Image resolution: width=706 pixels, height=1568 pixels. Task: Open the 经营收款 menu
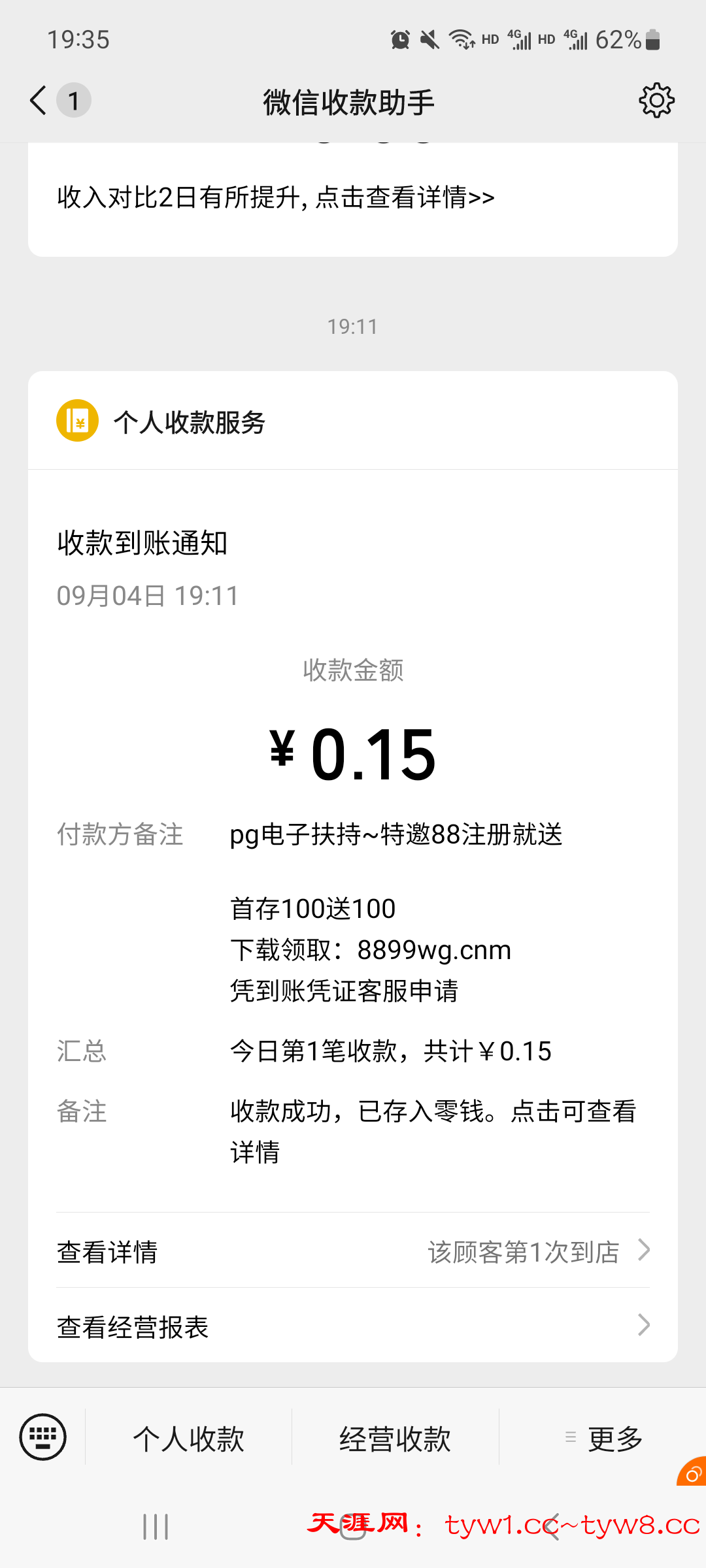click(395, 1439)
